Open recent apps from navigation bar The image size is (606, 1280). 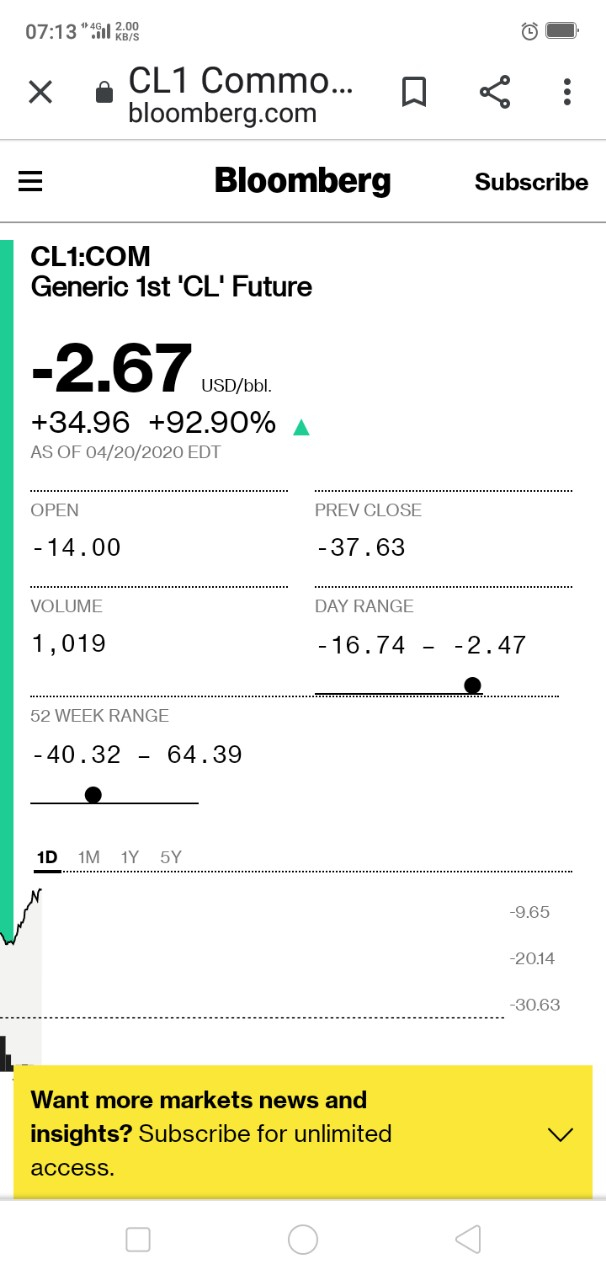pyautogui.click(x=138, y=1240)
